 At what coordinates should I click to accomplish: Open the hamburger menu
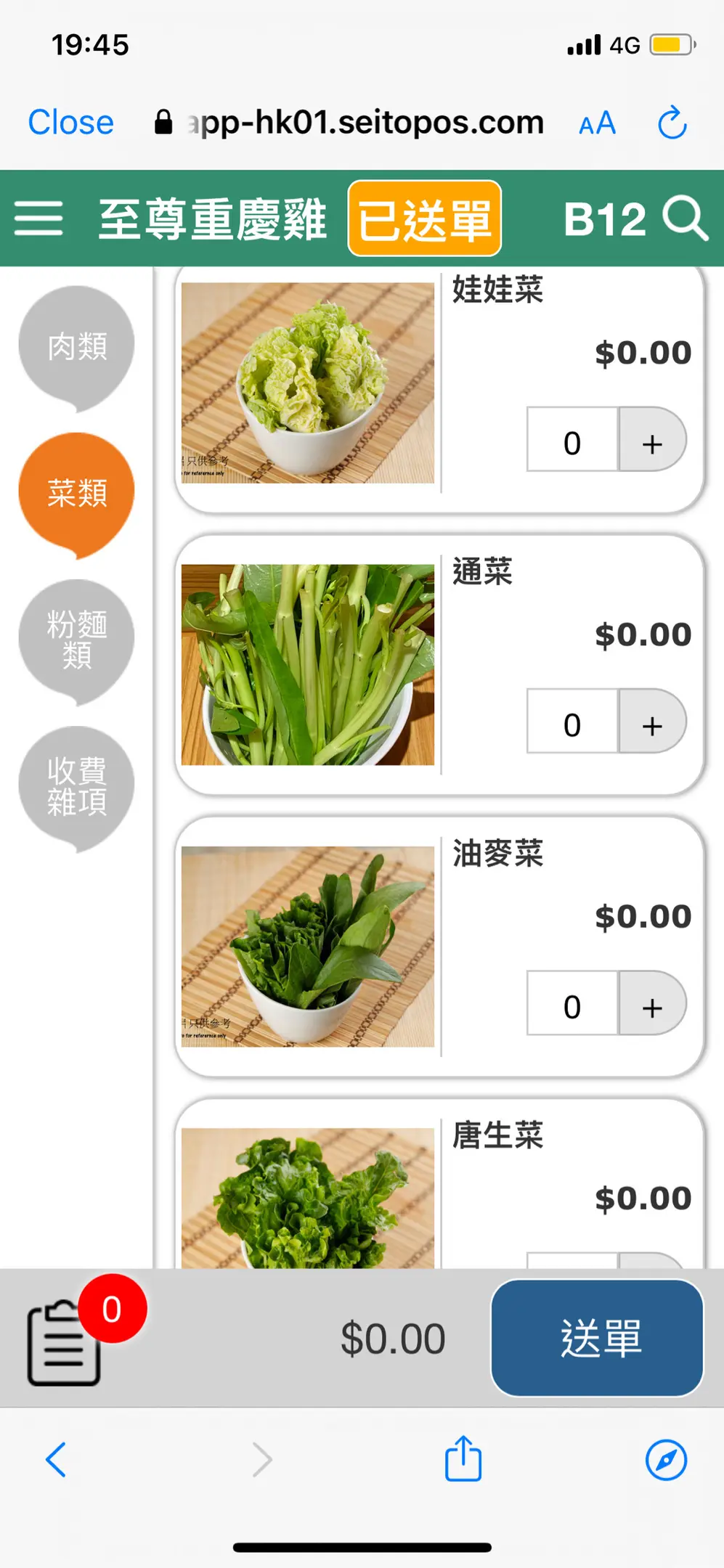point(38,219)
